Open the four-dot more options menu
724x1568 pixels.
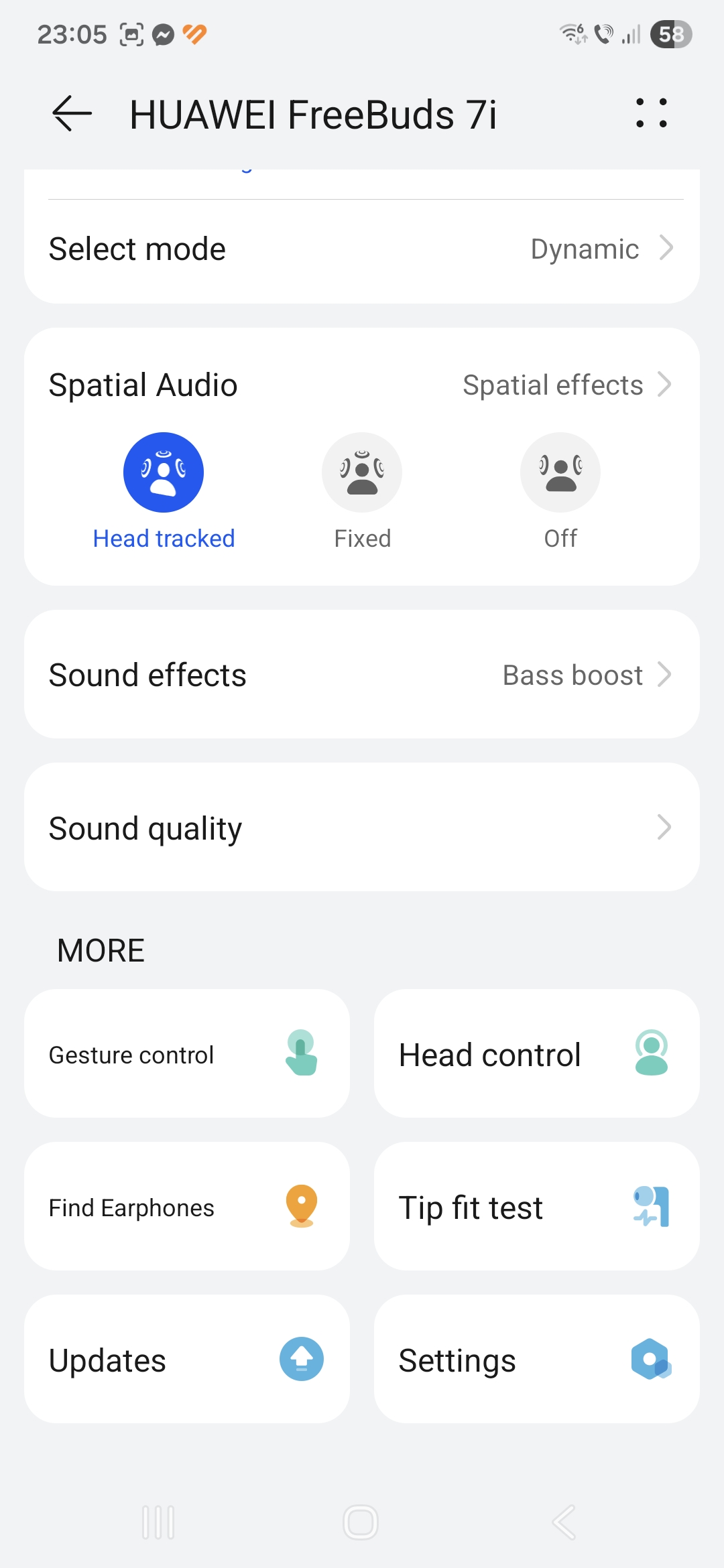pyautogui.click(x=651, y=113)
